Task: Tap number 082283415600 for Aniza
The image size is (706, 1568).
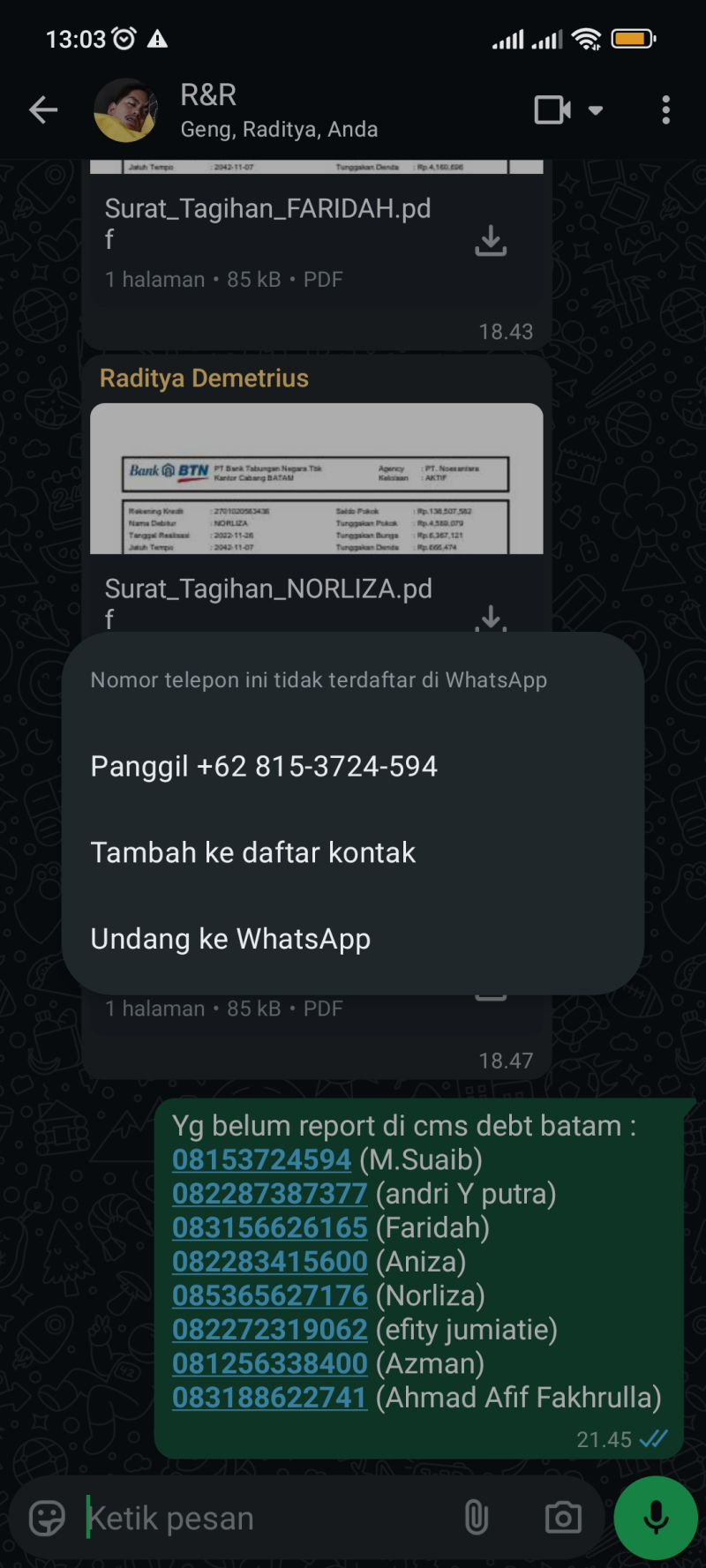Action: coord(269,1262)
